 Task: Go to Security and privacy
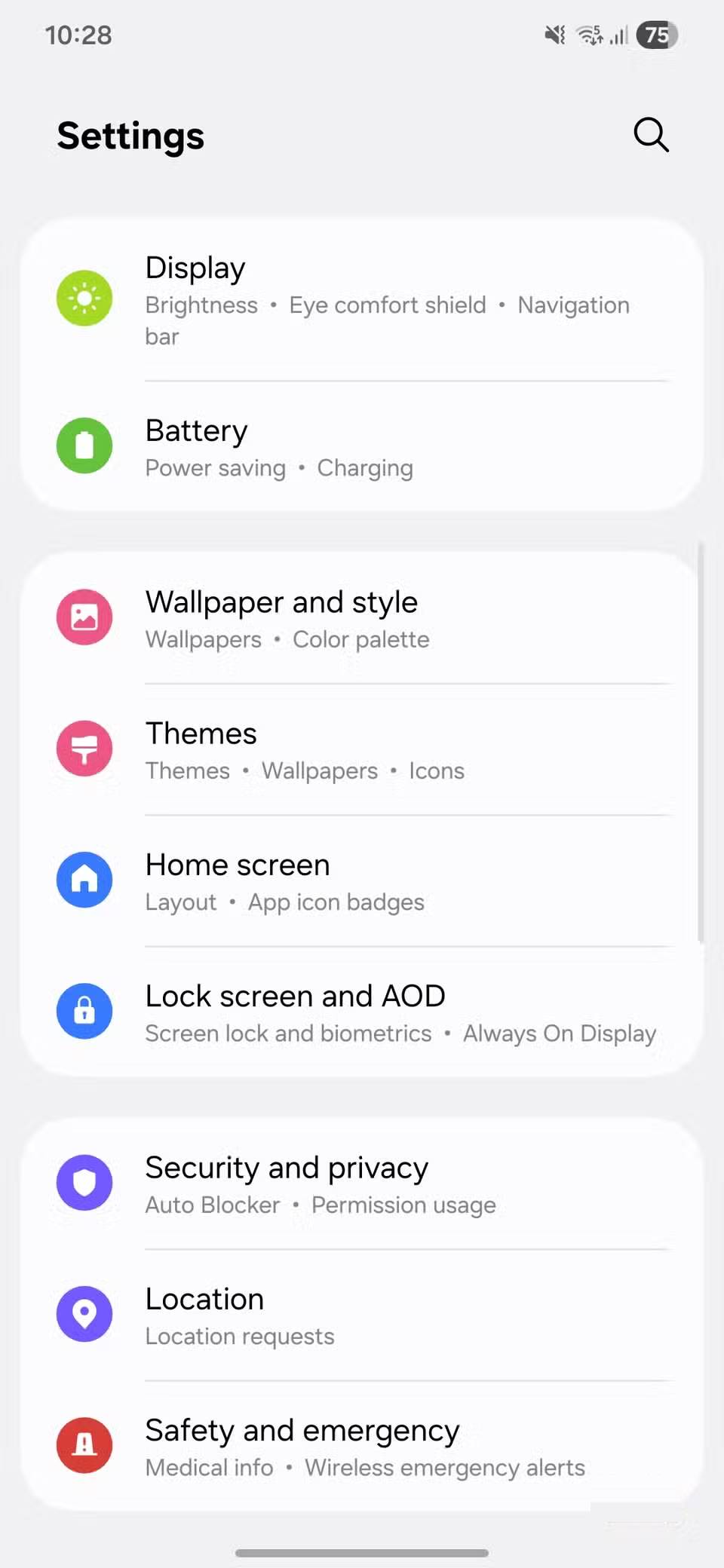coord(362,1184)
